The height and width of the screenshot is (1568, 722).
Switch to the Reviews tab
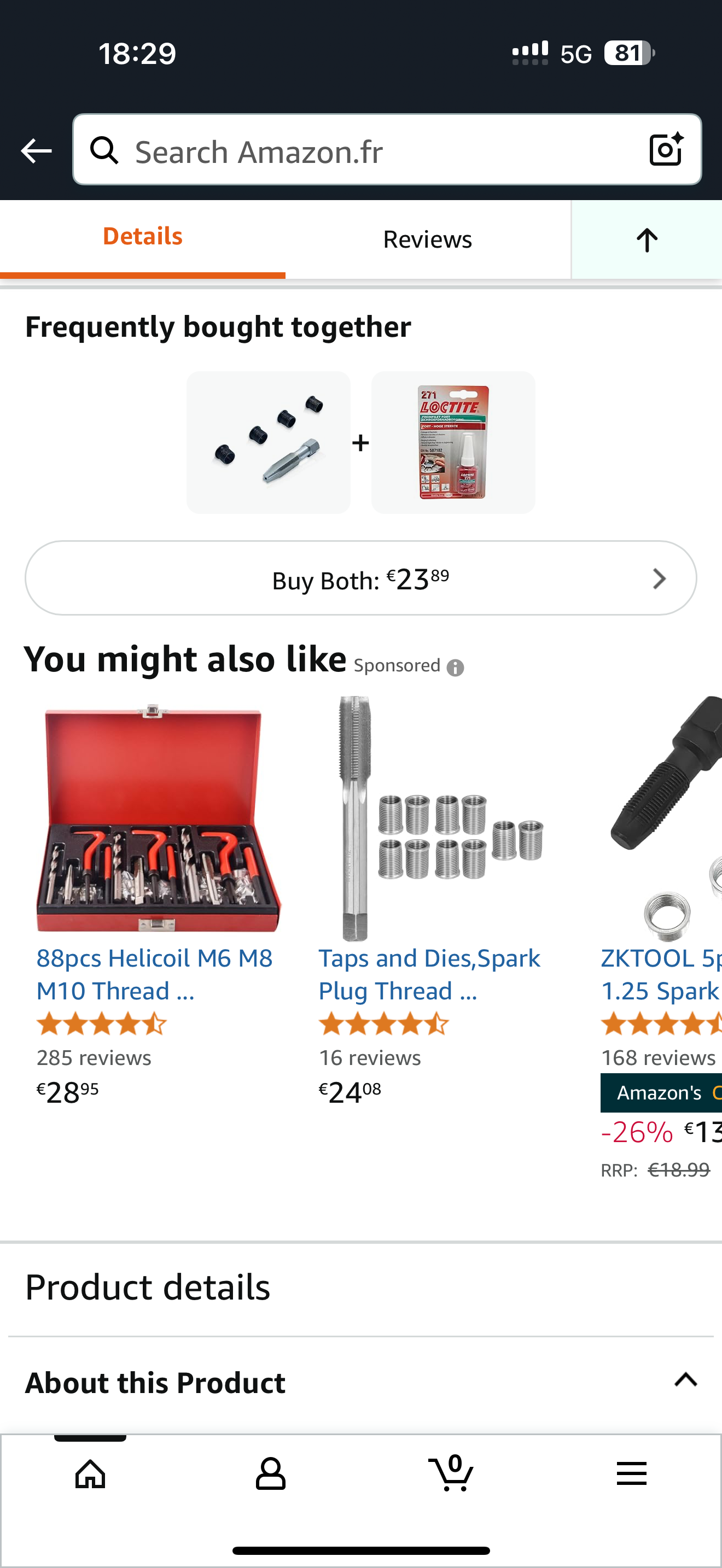click(427, 239)
